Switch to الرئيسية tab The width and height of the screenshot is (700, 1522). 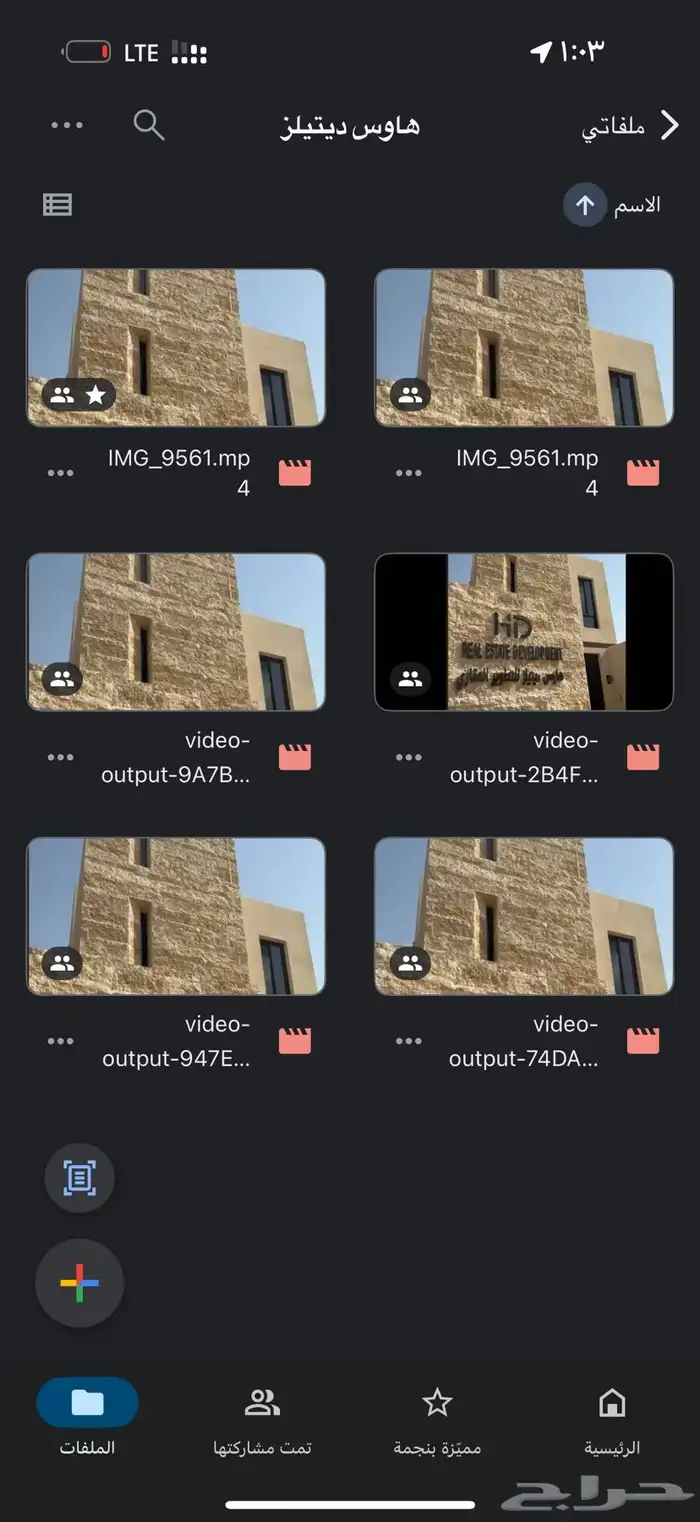pyautogui.click(x=611, y=1418)
